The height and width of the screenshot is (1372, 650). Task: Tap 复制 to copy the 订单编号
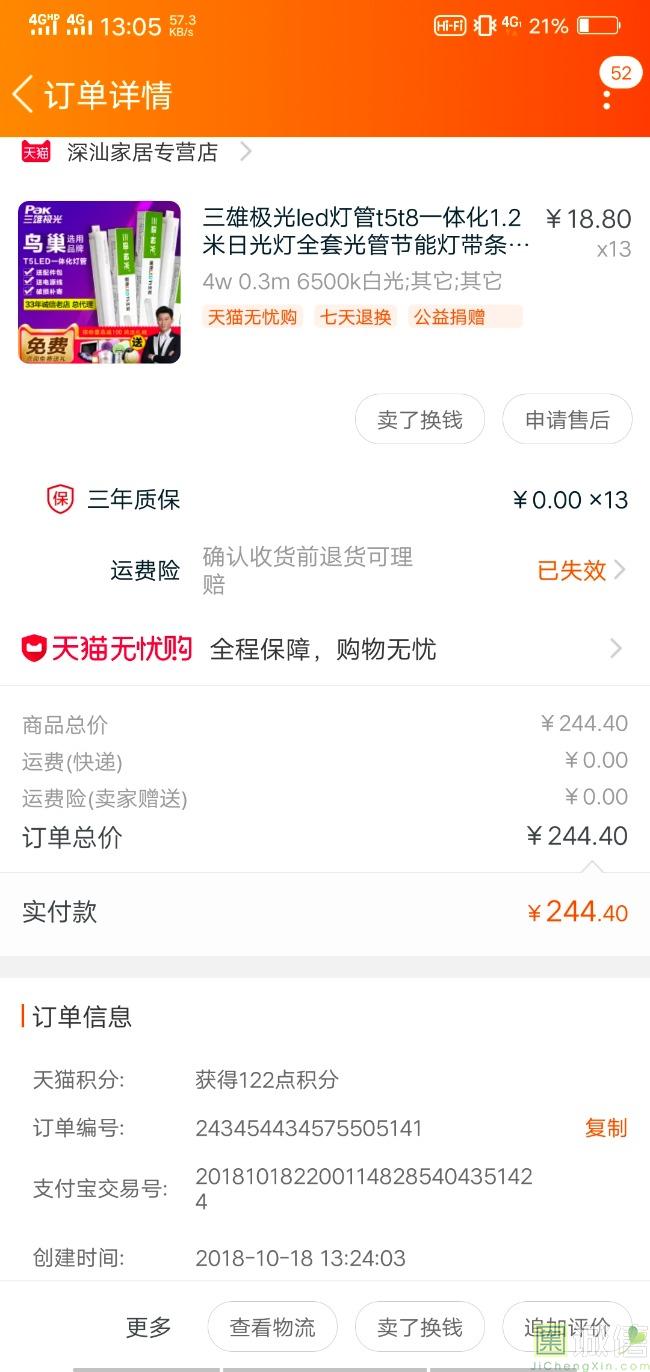pyautogui.click(x=605, y=1128)
